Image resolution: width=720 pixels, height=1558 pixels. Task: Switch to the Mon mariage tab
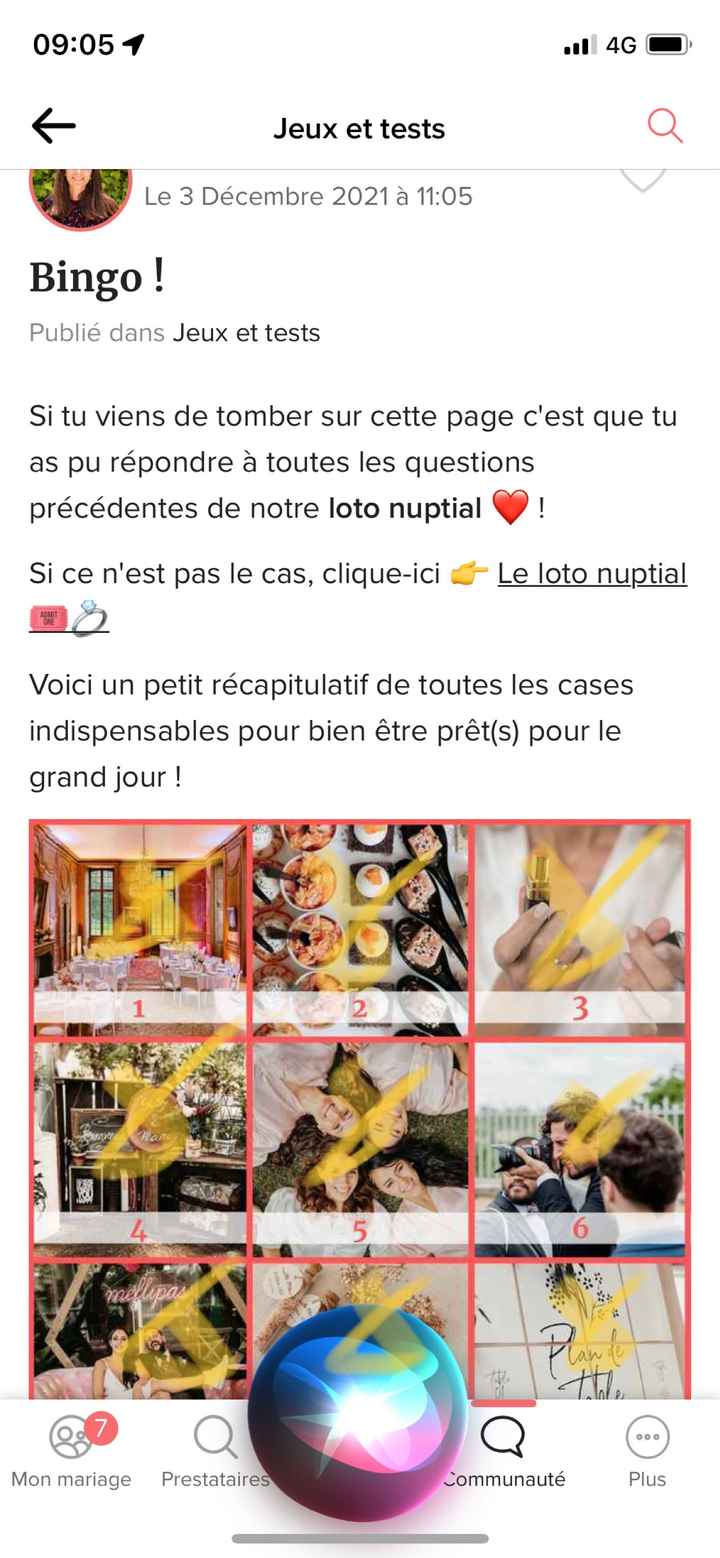click(x=71, y=1452)
